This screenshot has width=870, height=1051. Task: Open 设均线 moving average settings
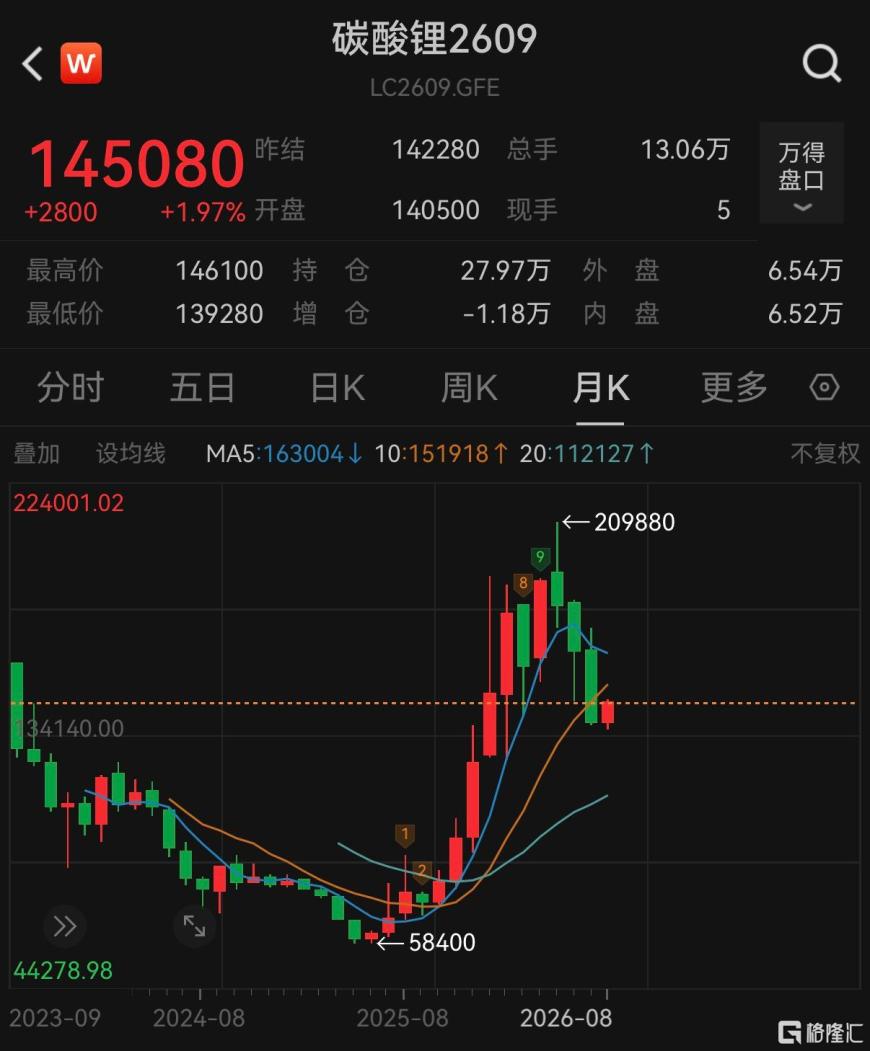tap(131, 454)
